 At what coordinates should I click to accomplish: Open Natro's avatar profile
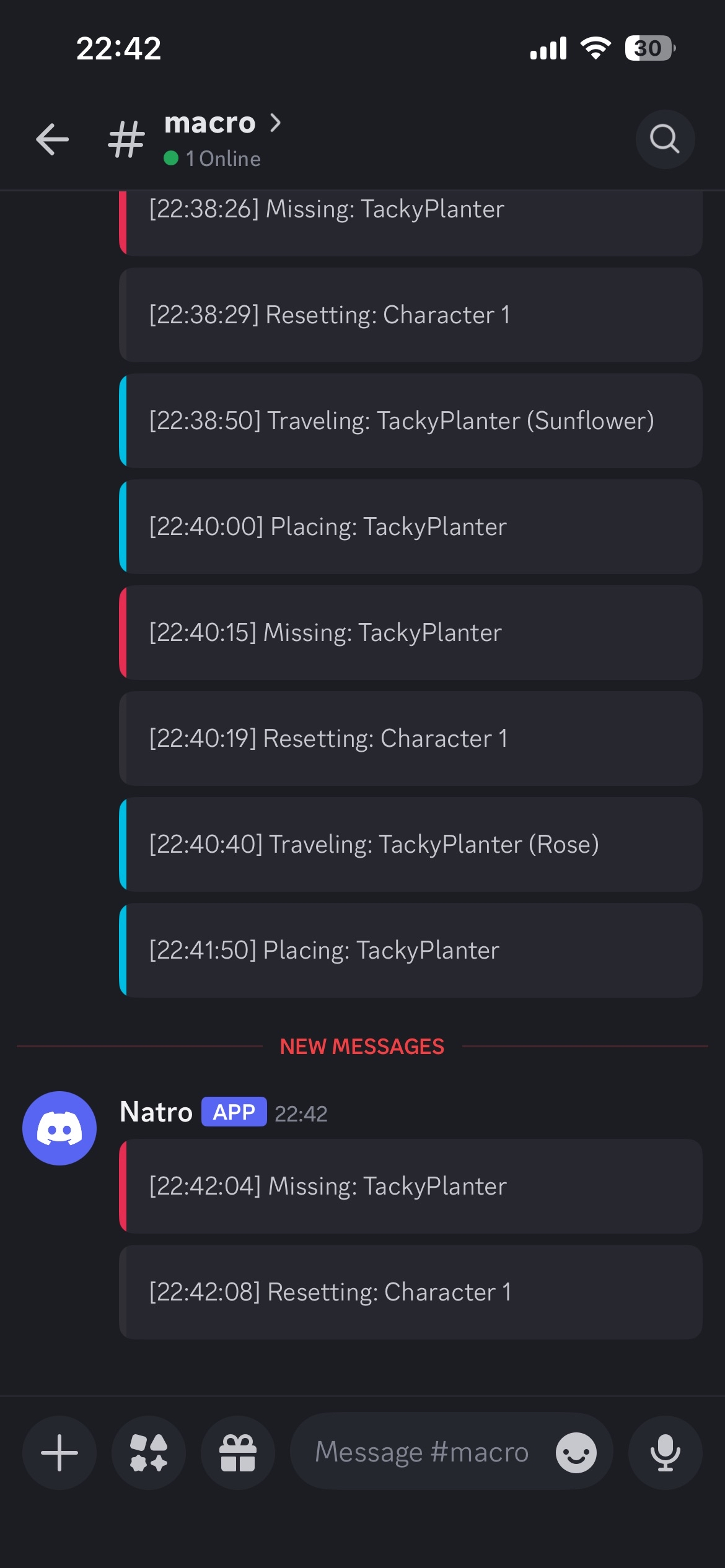click(59, 1128)
